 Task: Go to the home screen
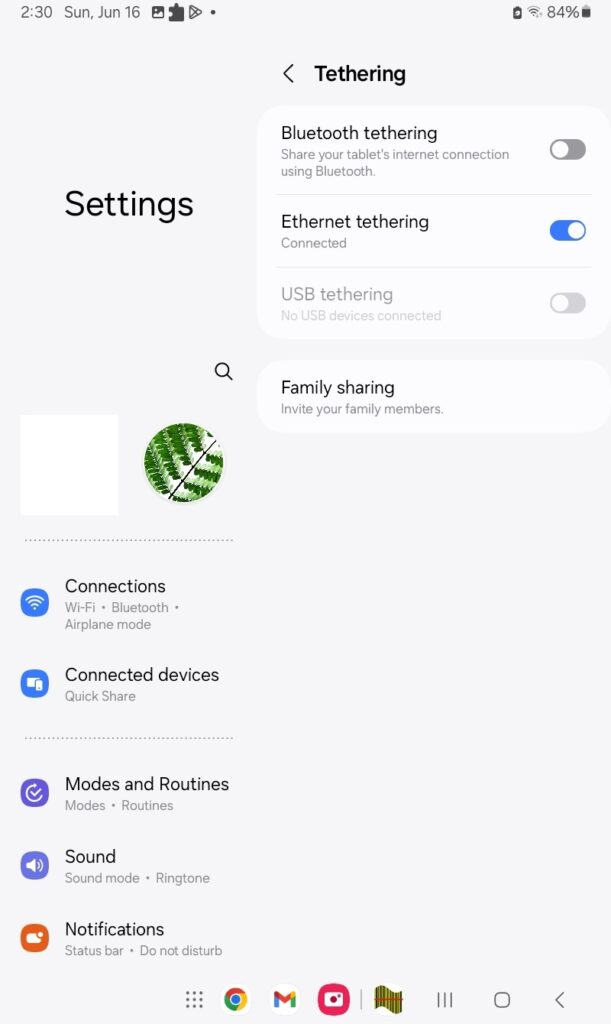coord(502,999)
